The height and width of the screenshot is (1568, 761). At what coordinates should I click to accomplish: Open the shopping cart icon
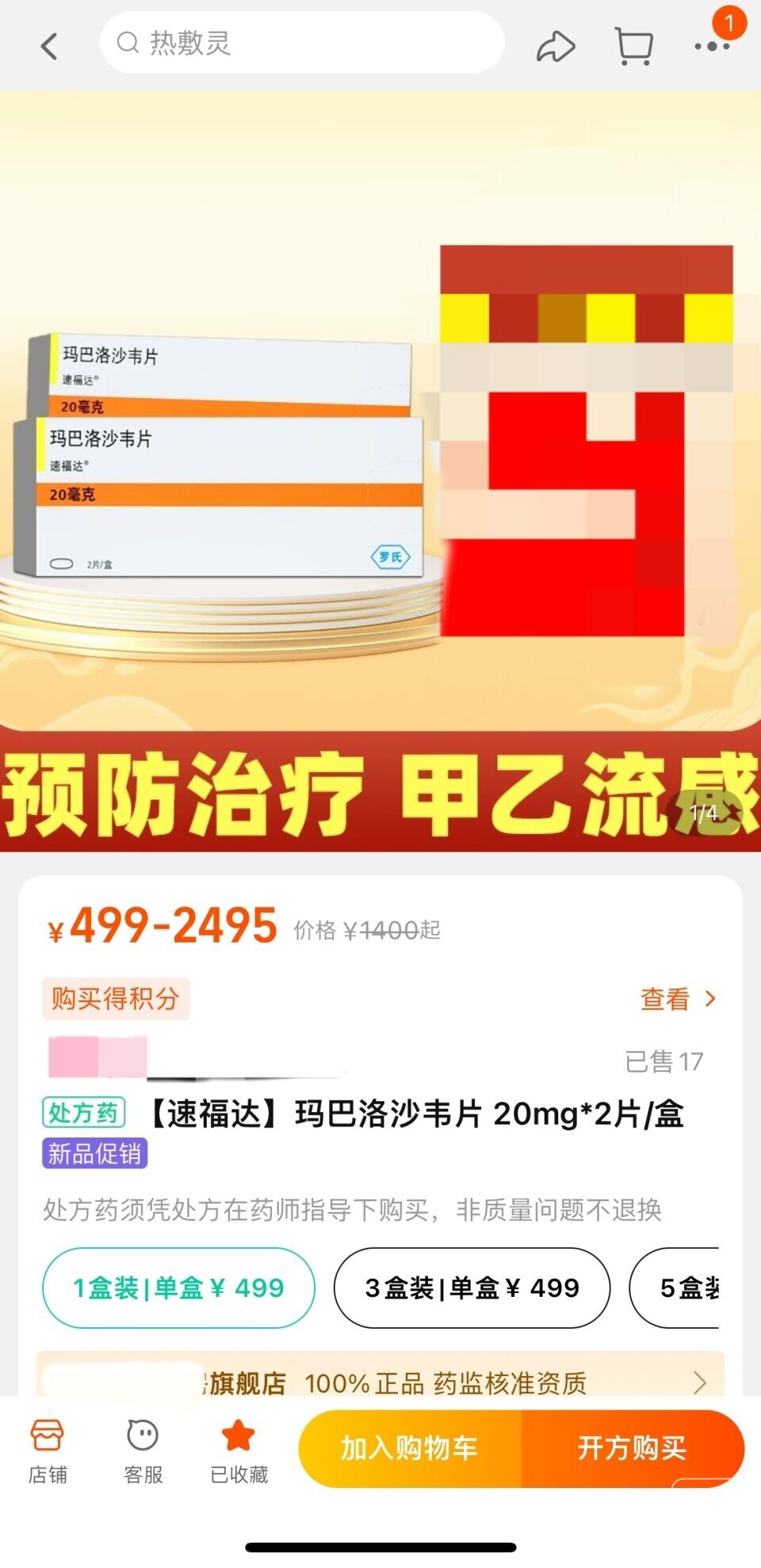(x=634, y=46)
